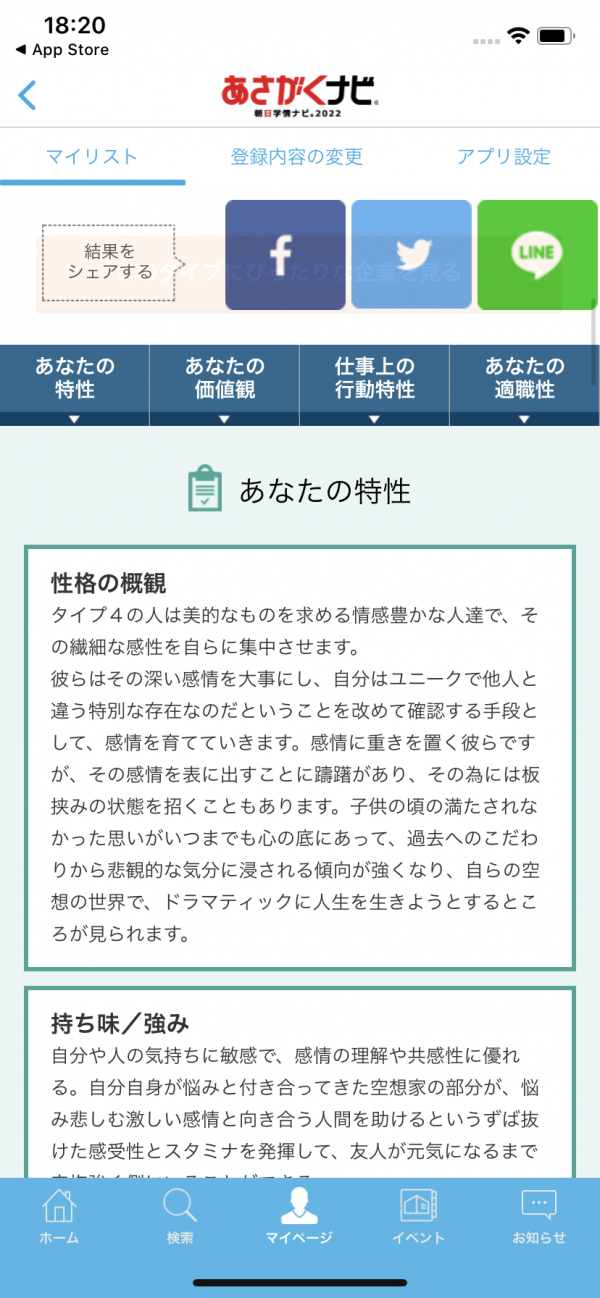This screenshot has width=600, height=1298.
Task: Go back using the top-left arrow
Action: point(28,95)
